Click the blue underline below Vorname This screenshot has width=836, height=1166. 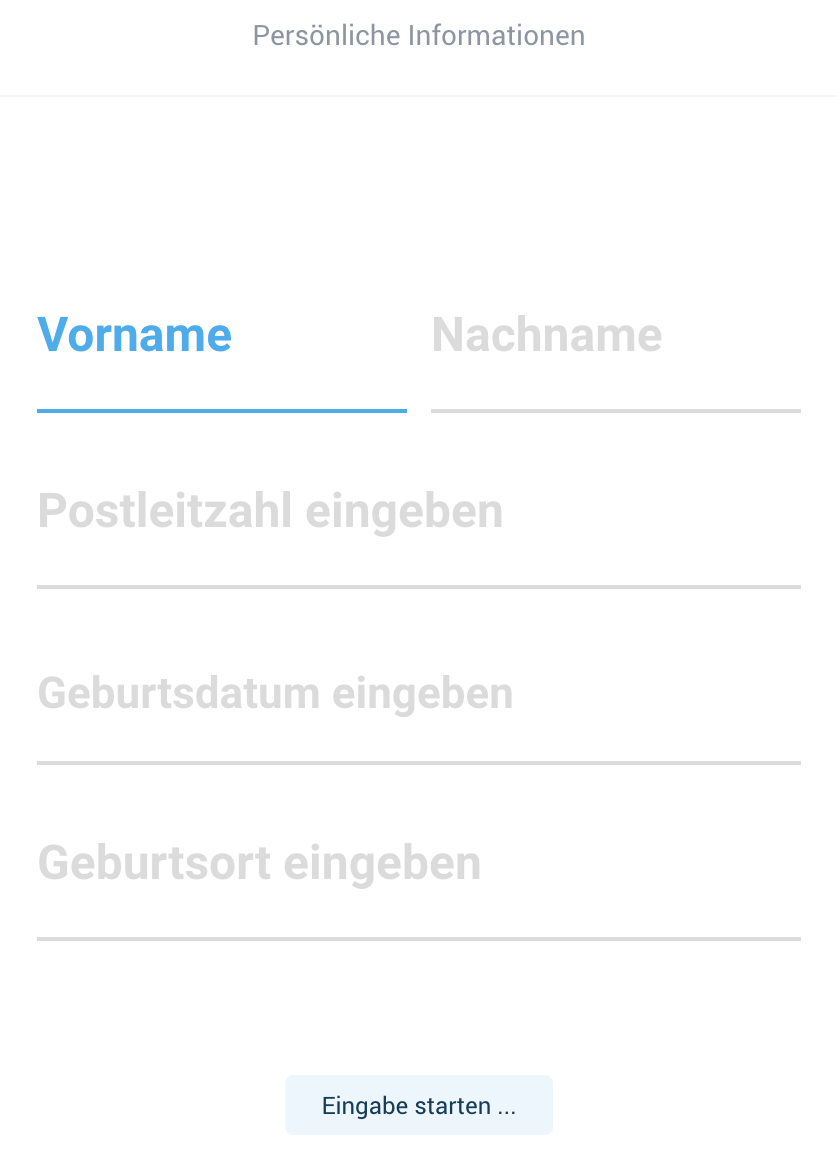pos(222,410)
